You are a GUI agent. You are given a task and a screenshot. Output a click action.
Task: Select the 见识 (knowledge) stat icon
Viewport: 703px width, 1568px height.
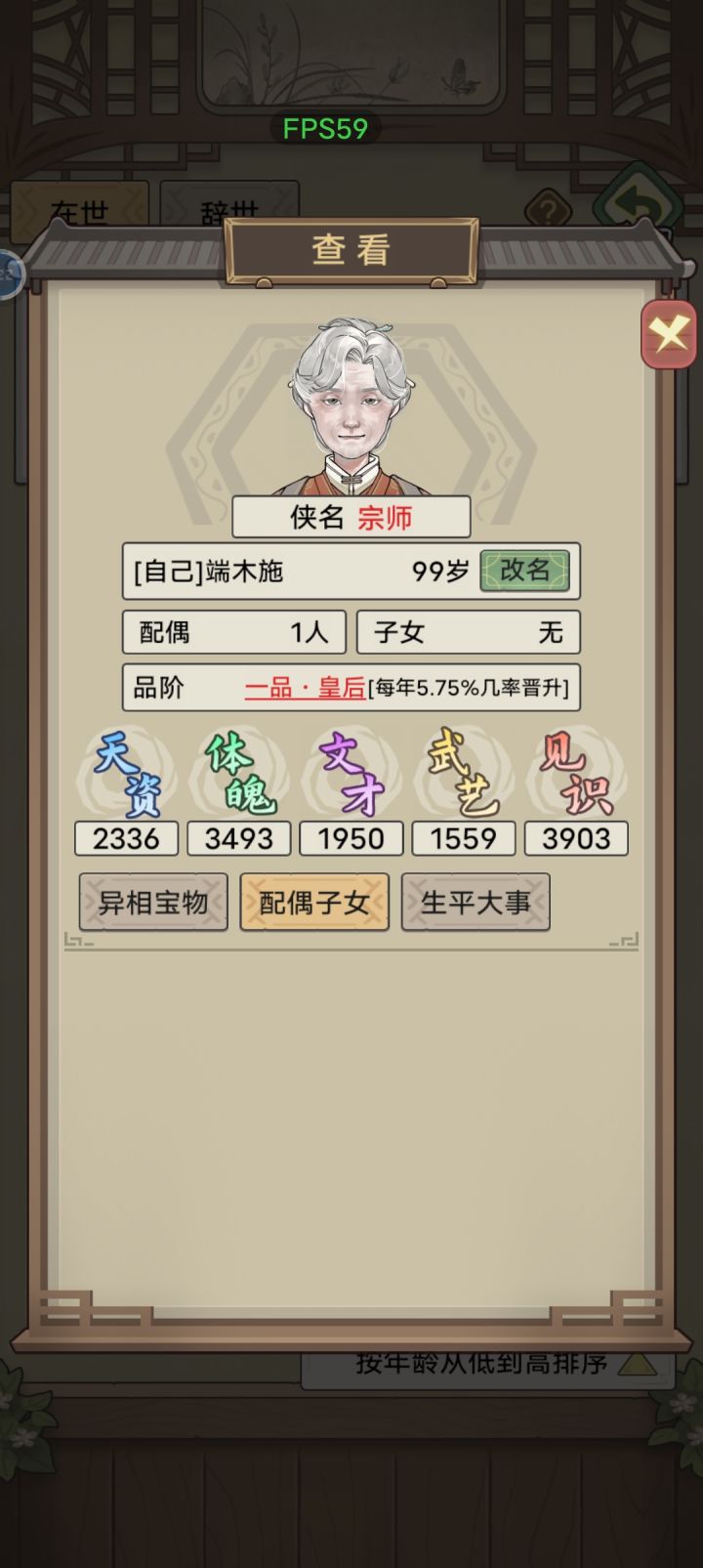pos(576,773)
